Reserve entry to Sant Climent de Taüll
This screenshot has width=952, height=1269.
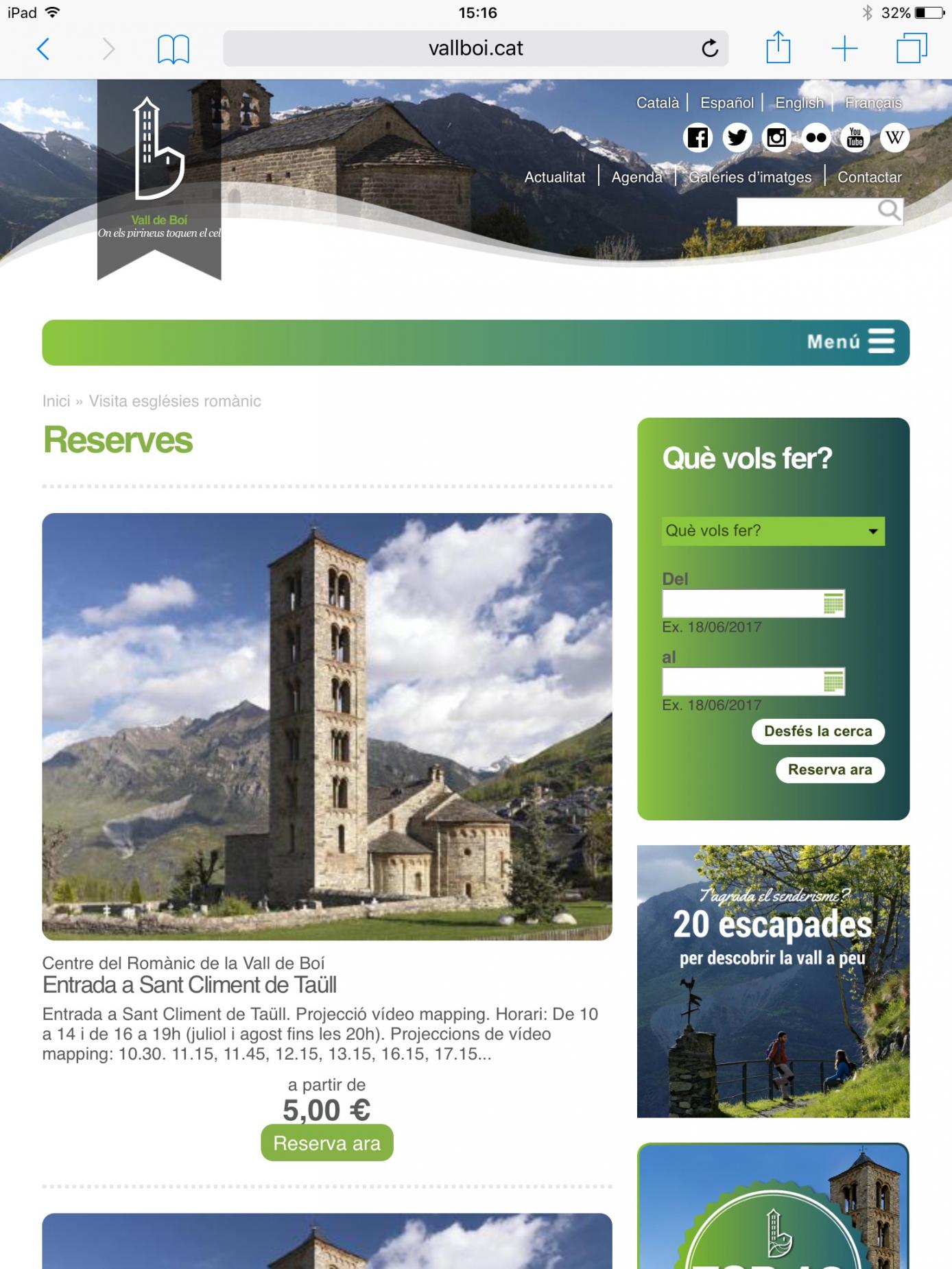(x=326, y=1143)
